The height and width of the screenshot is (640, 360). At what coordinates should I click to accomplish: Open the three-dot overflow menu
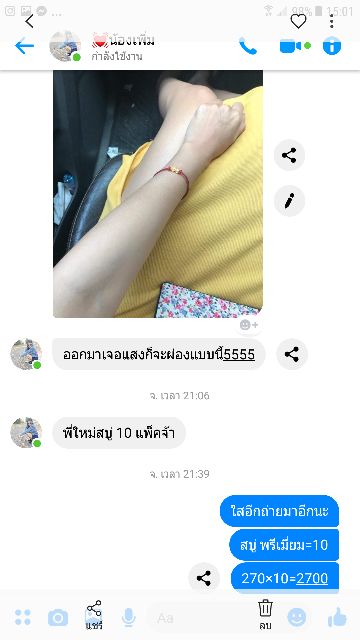332,20
